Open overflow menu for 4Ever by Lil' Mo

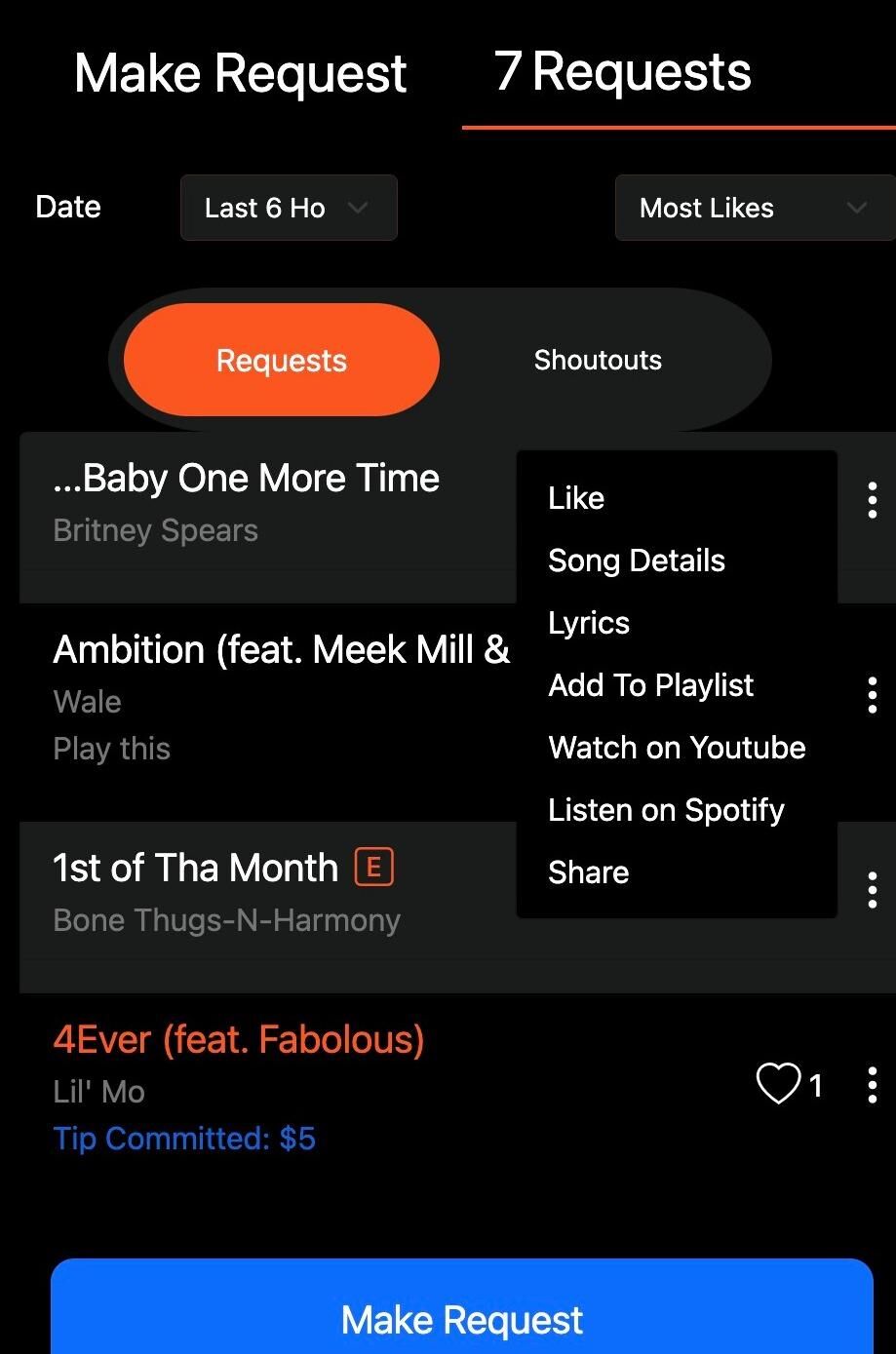(872, 1085)
